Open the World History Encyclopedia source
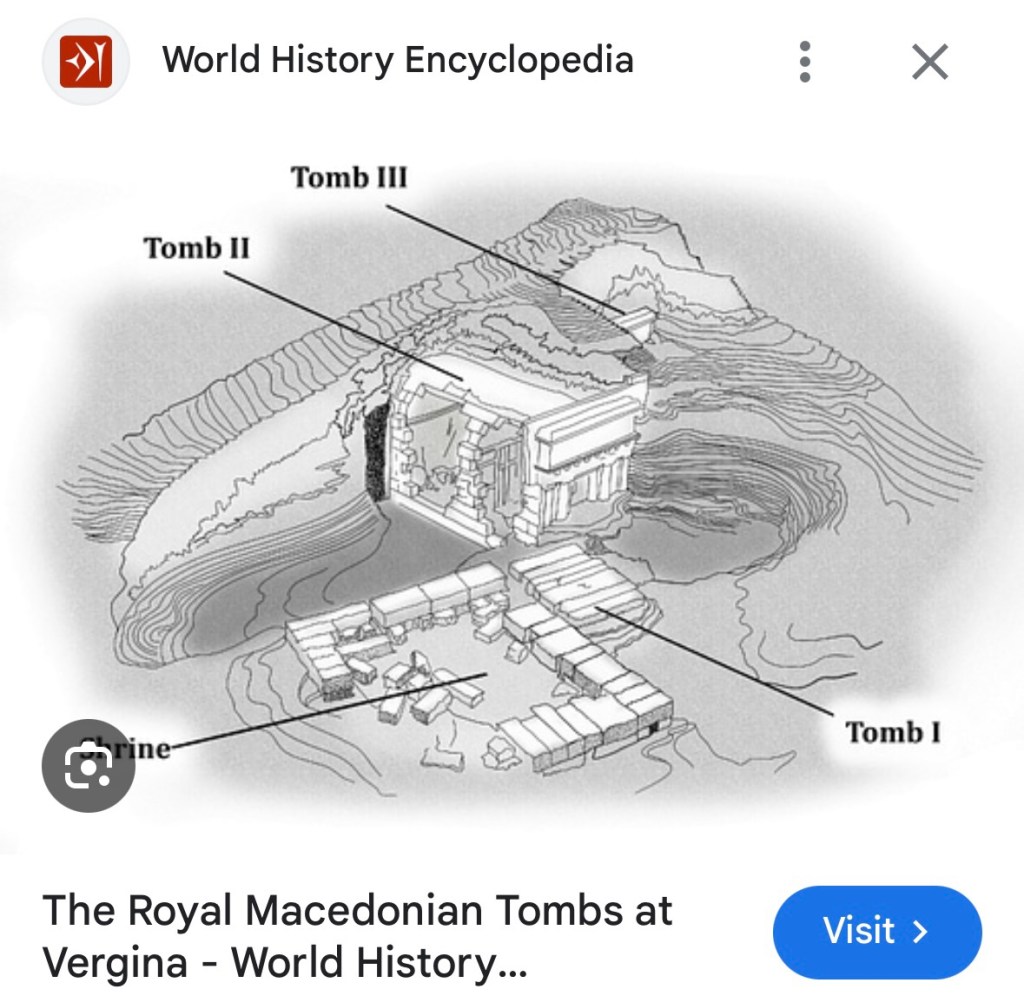Image resolution: width=1024 pixels, height=996 pixels. [x=397, y=61]
